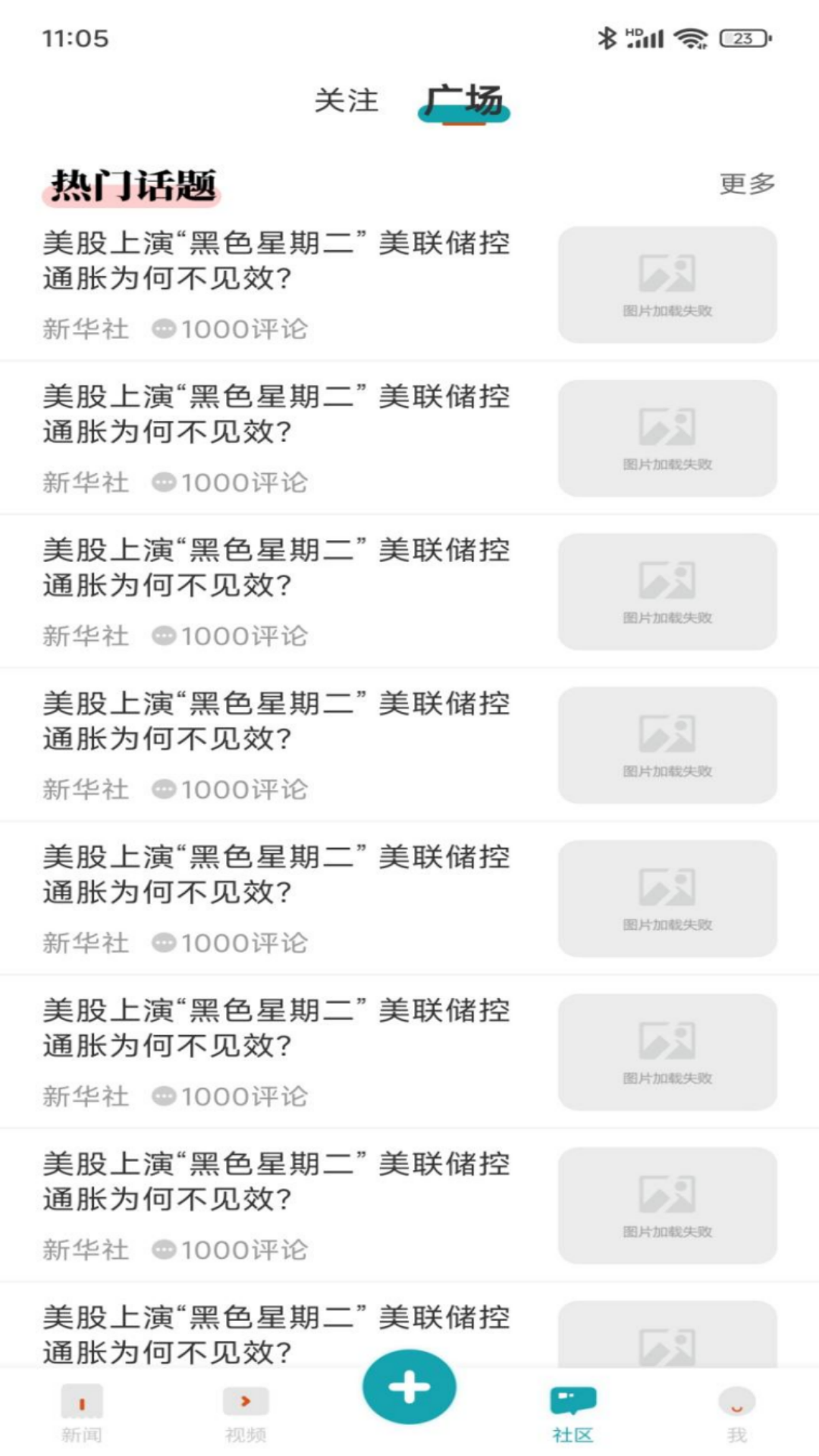819x1456 pixels.
Task: Tap the comment icon beside 新华社 on second article
Action: click(166, 482)
